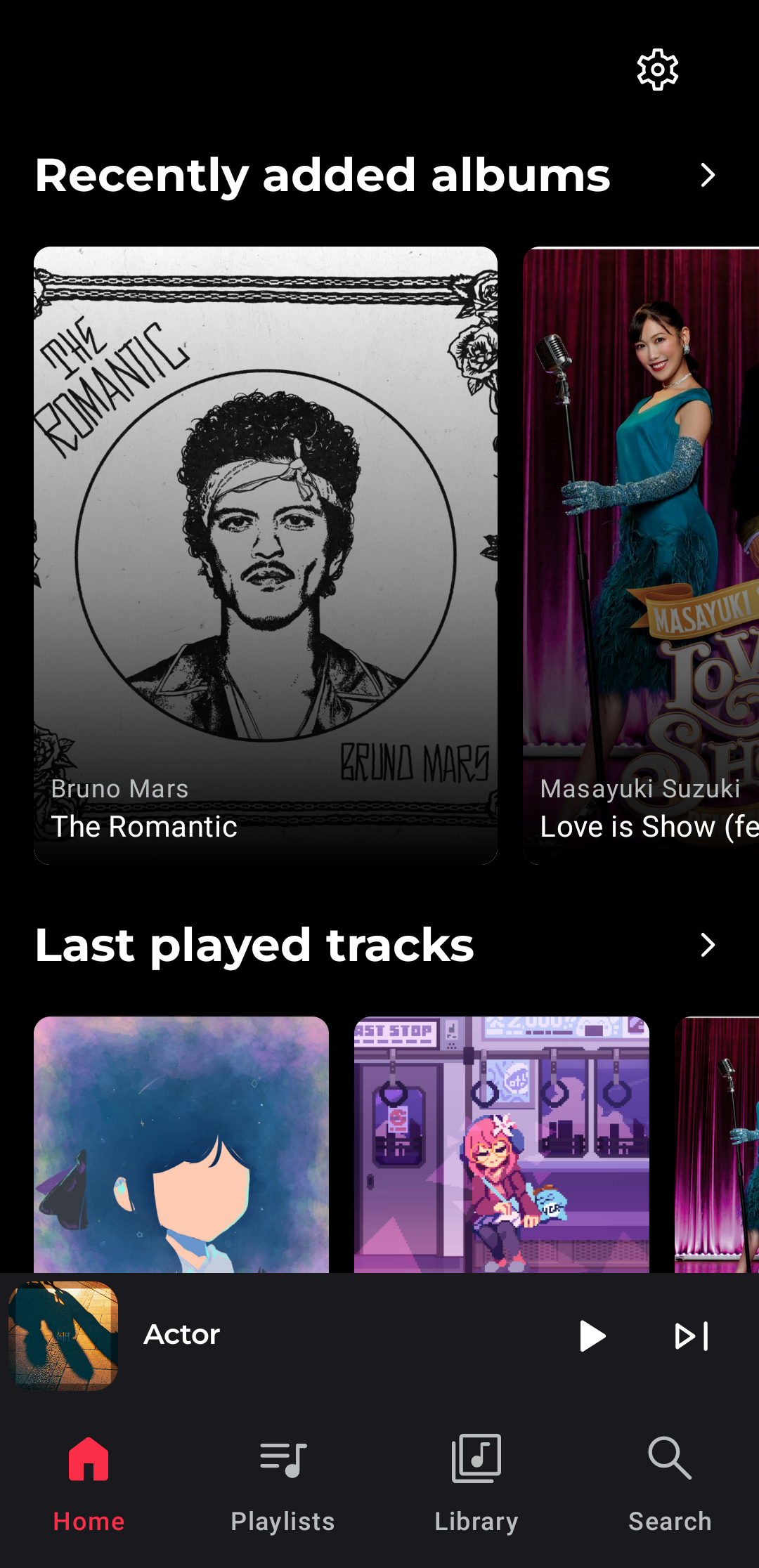Open Love is Show album by Masayuki Suzuki
This screenshot has height=1568, width=759.
641,555
